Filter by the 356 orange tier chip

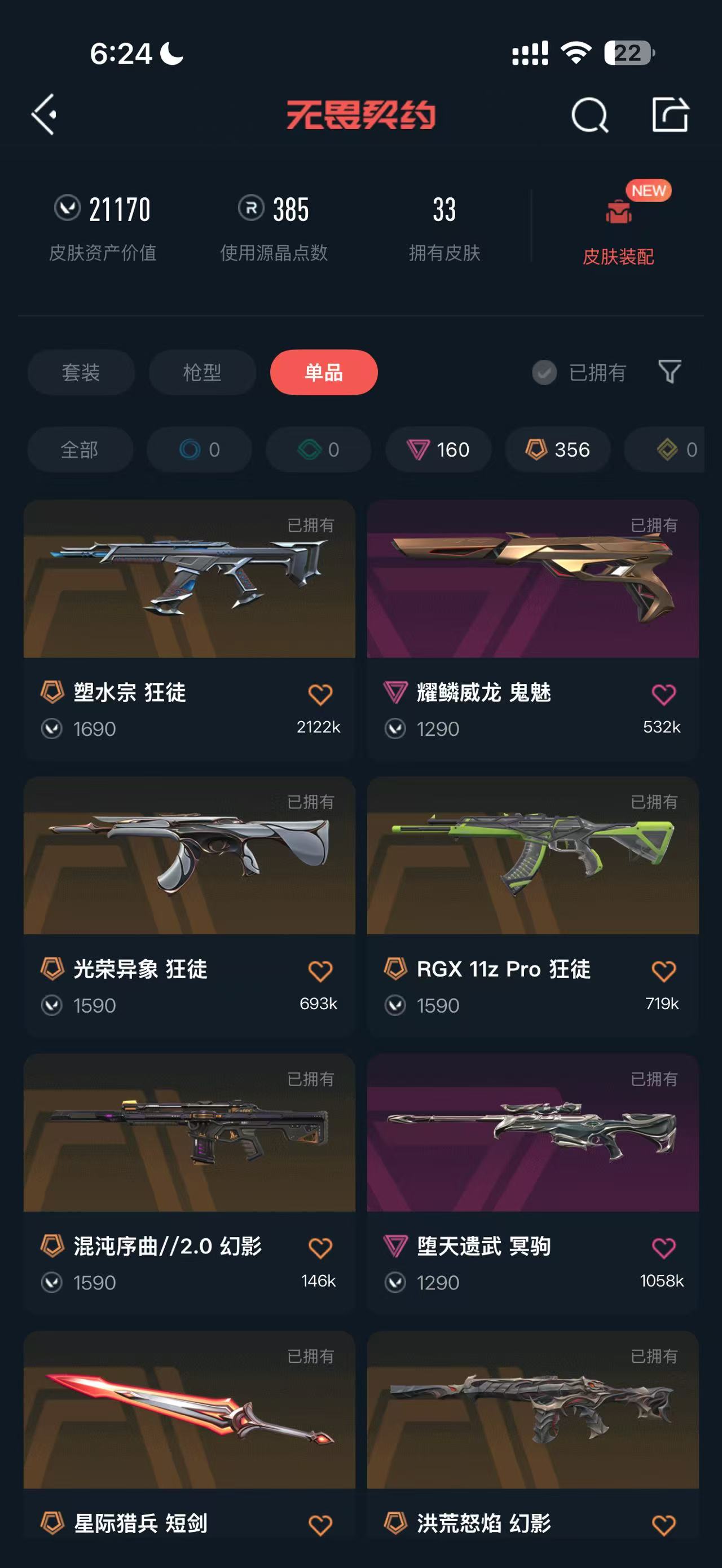[558, 450]
